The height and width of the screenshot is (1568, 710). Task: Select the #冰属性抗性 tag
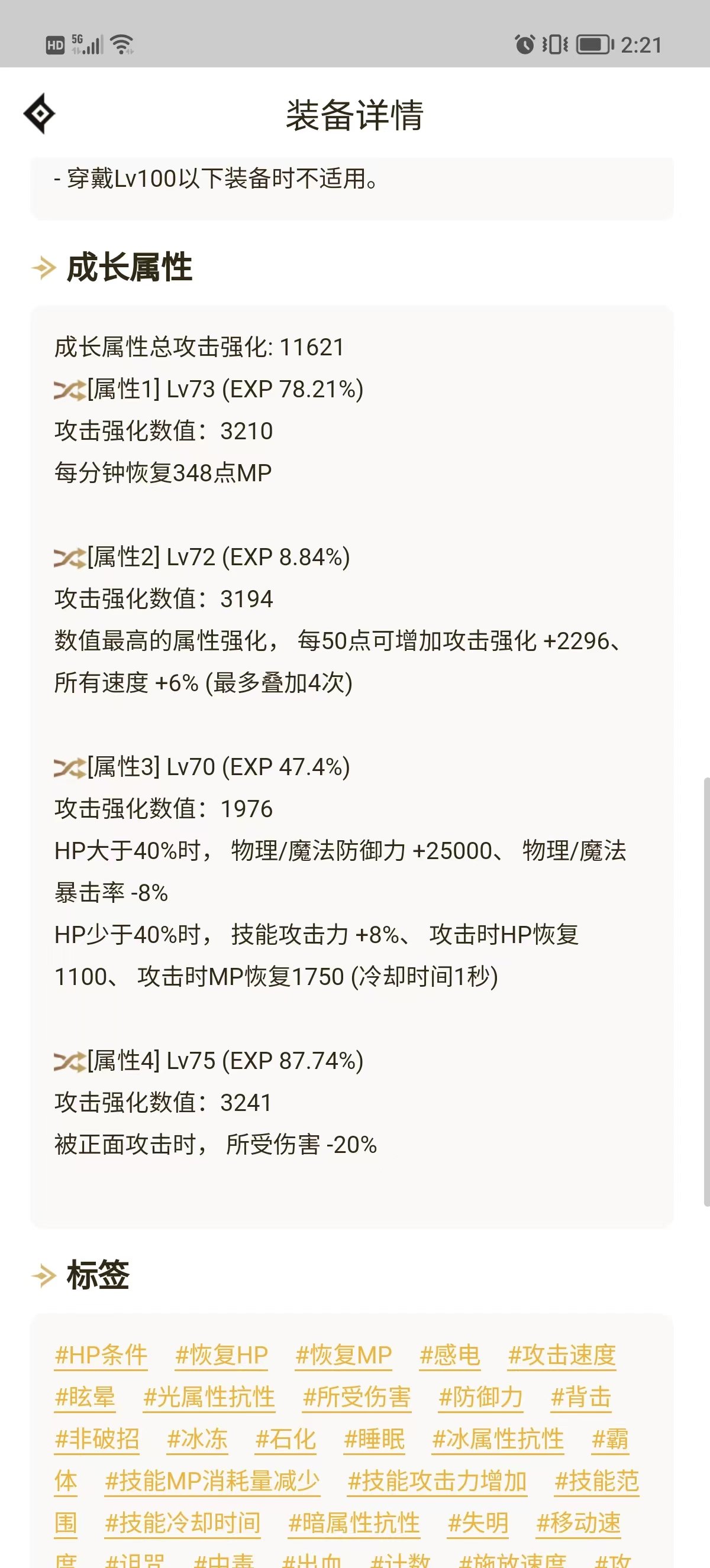[x=498, y=1440]
